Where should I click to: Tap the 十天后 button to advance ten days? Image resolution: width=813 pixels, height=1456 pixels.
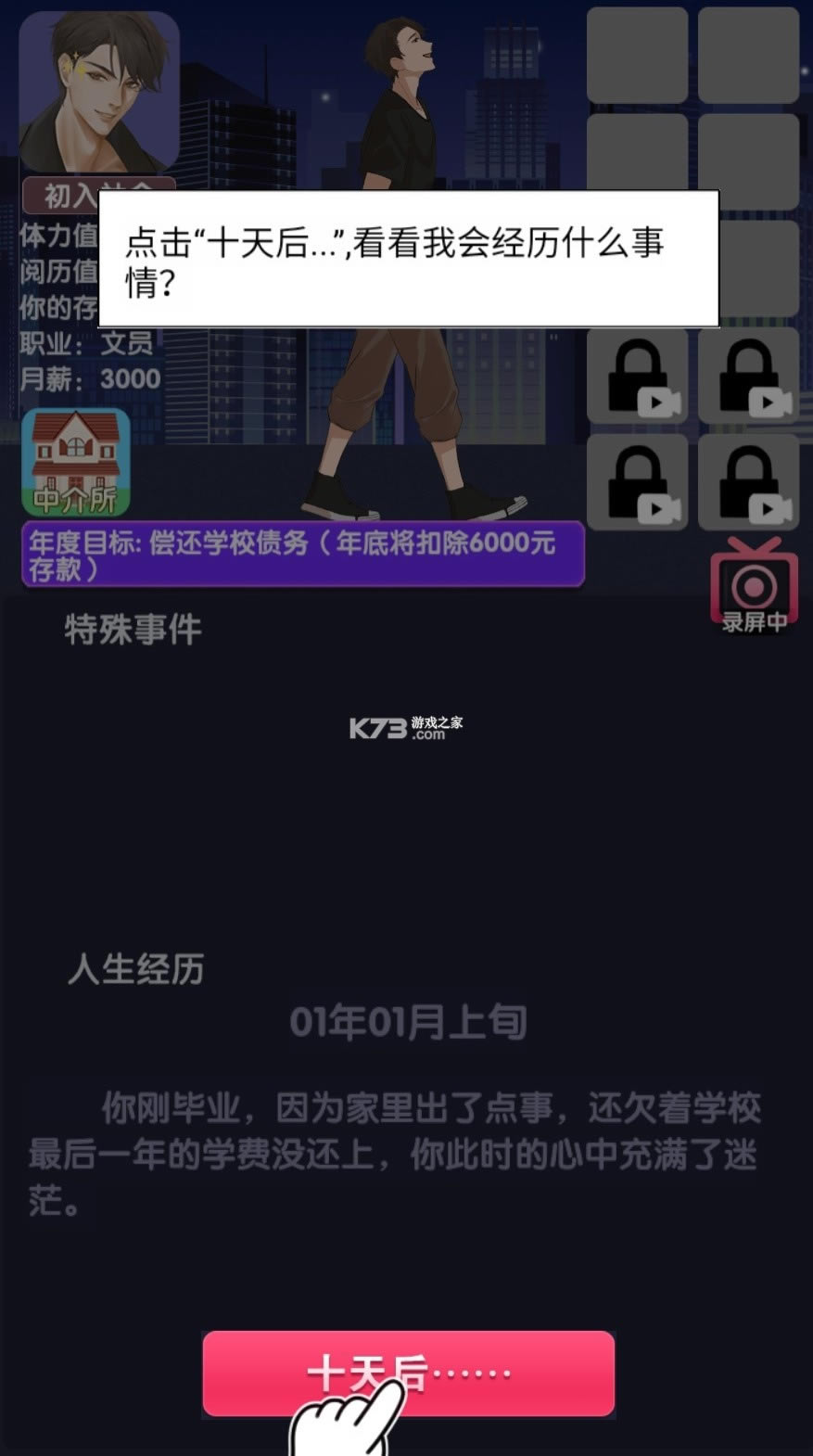coord(408,1373)
